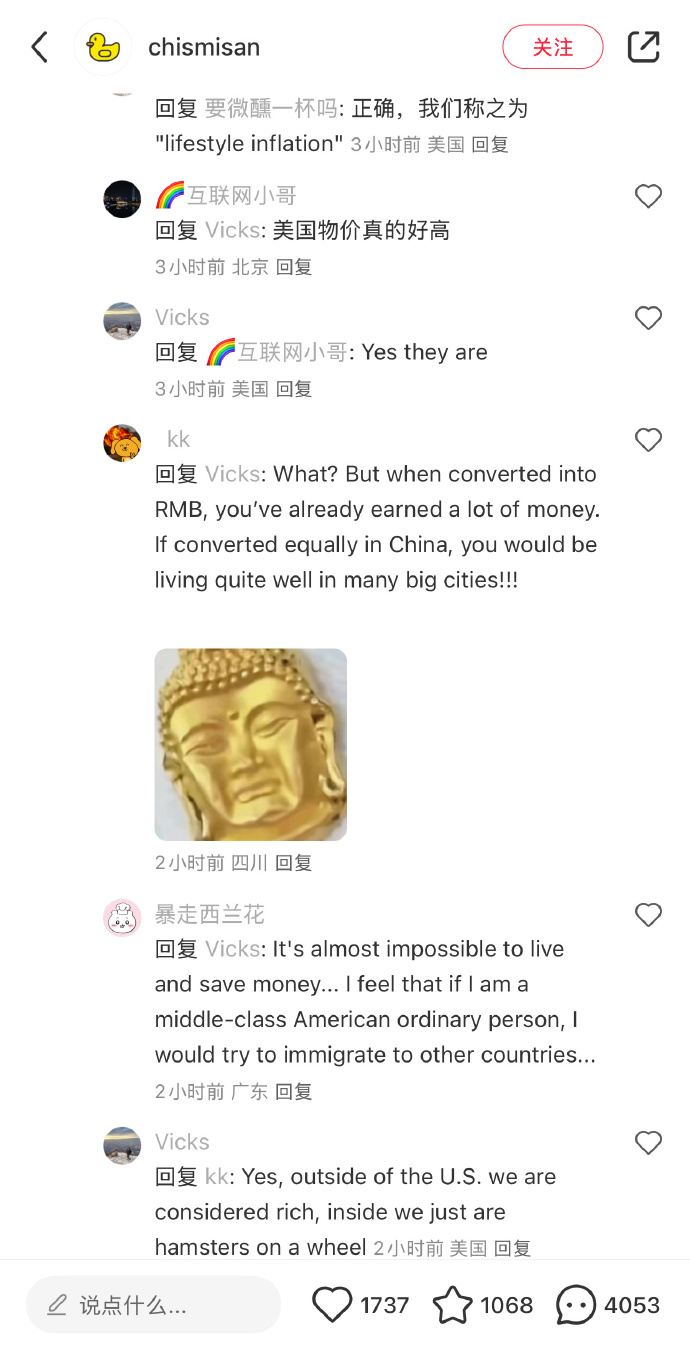
Task: Open kk's profile picture
Action: coord(122,442)
